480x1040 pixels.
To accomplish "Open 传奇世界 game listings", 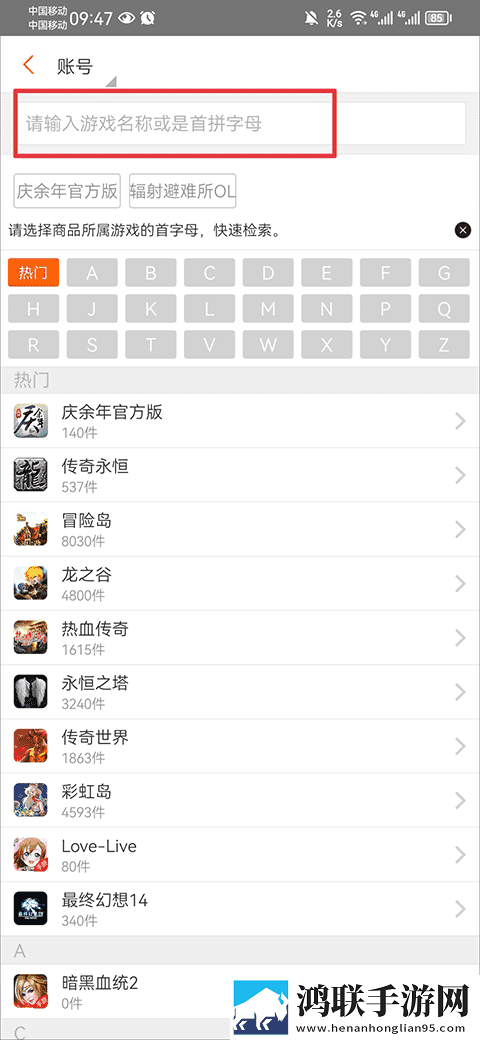I will [240, 747].
